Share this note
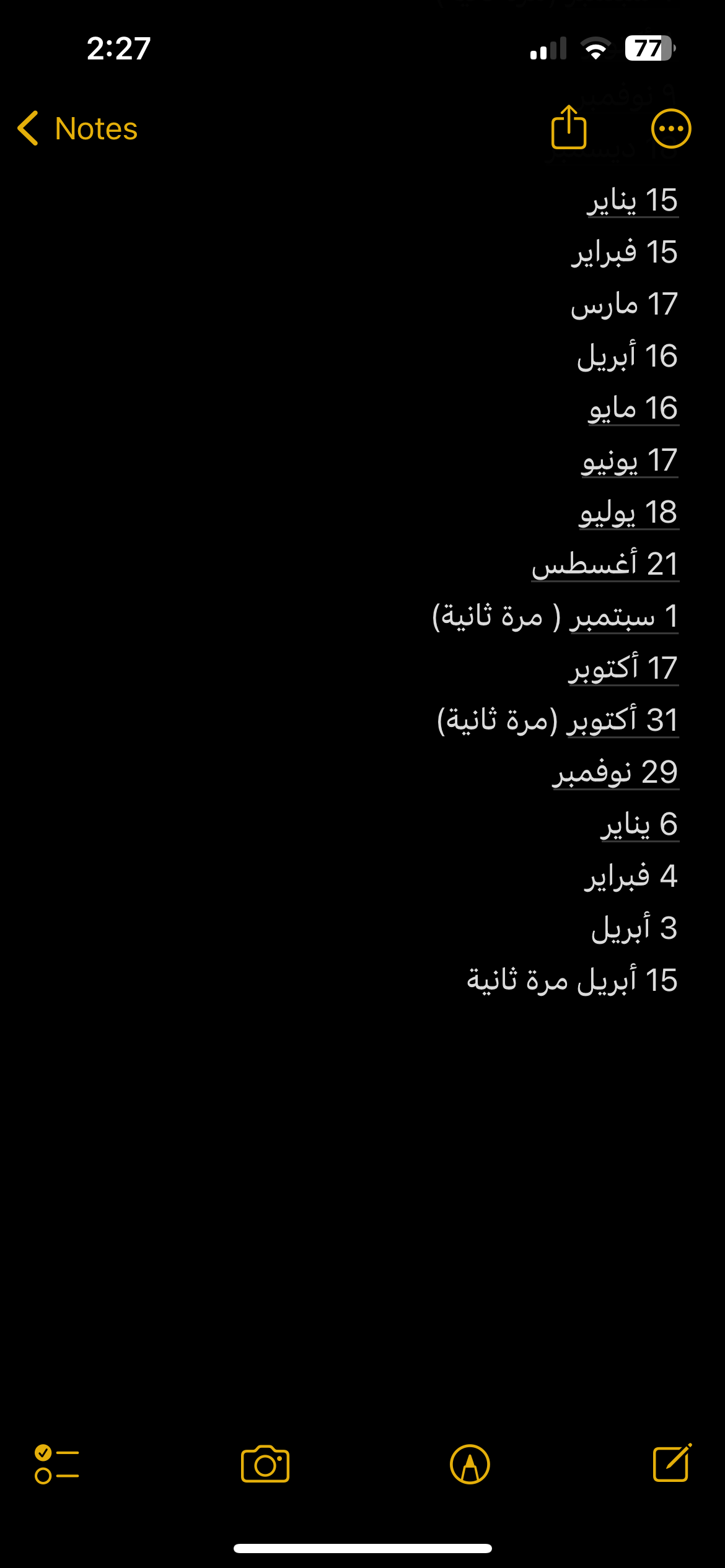Viewport: 725px width, 1568px height. point(569,128)
